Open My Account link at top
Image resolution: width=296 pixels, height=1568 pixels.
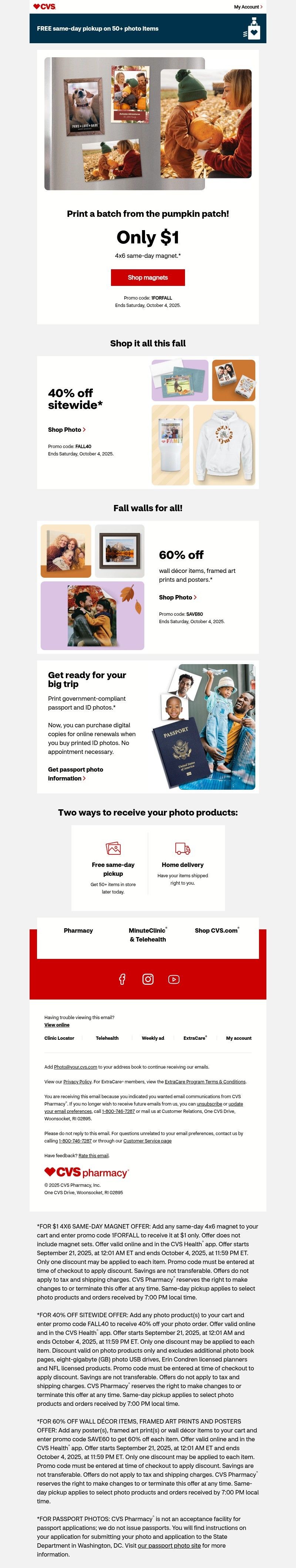click(248, 7)
